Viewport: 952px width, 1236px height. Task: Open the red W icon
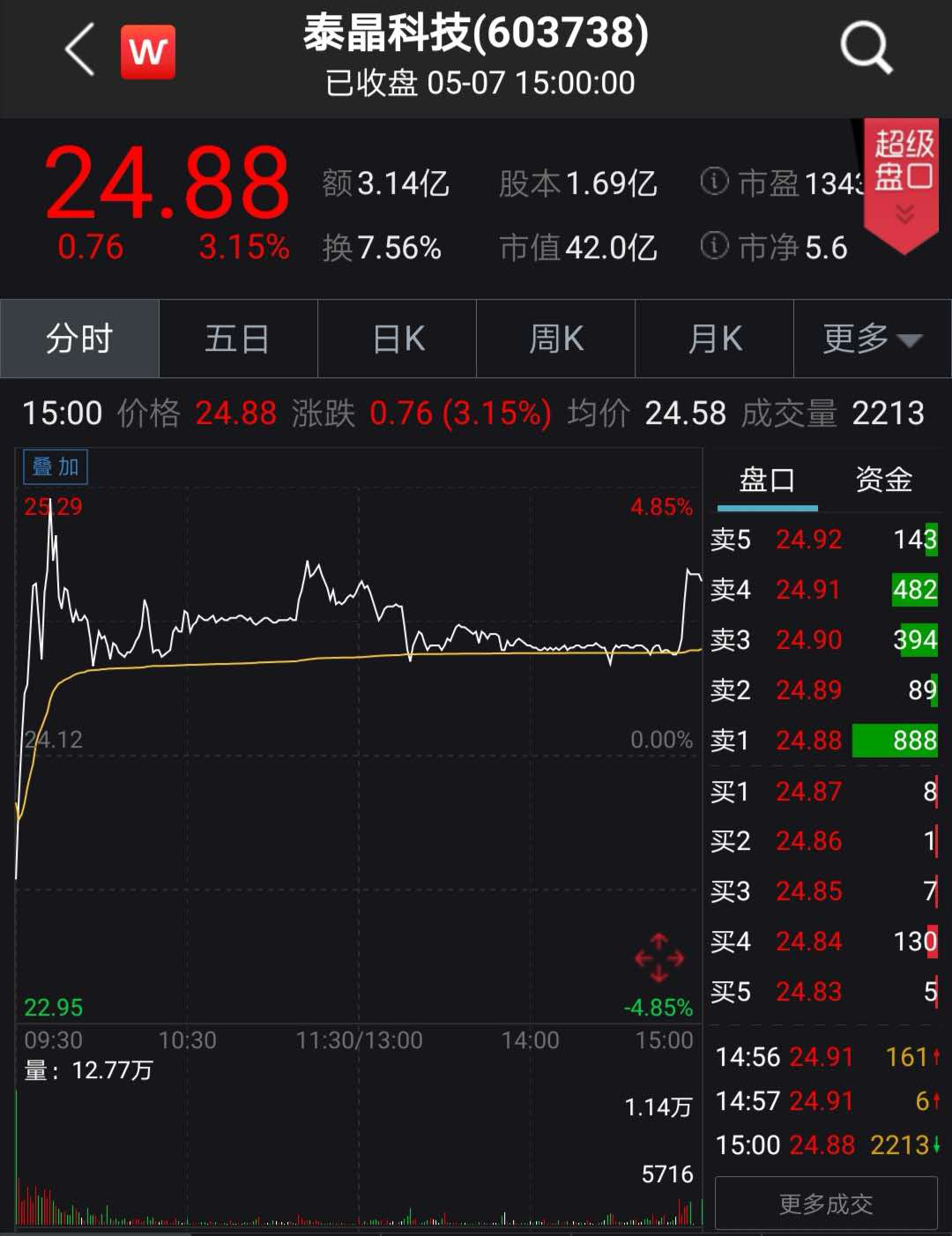[x=148, y=52]
